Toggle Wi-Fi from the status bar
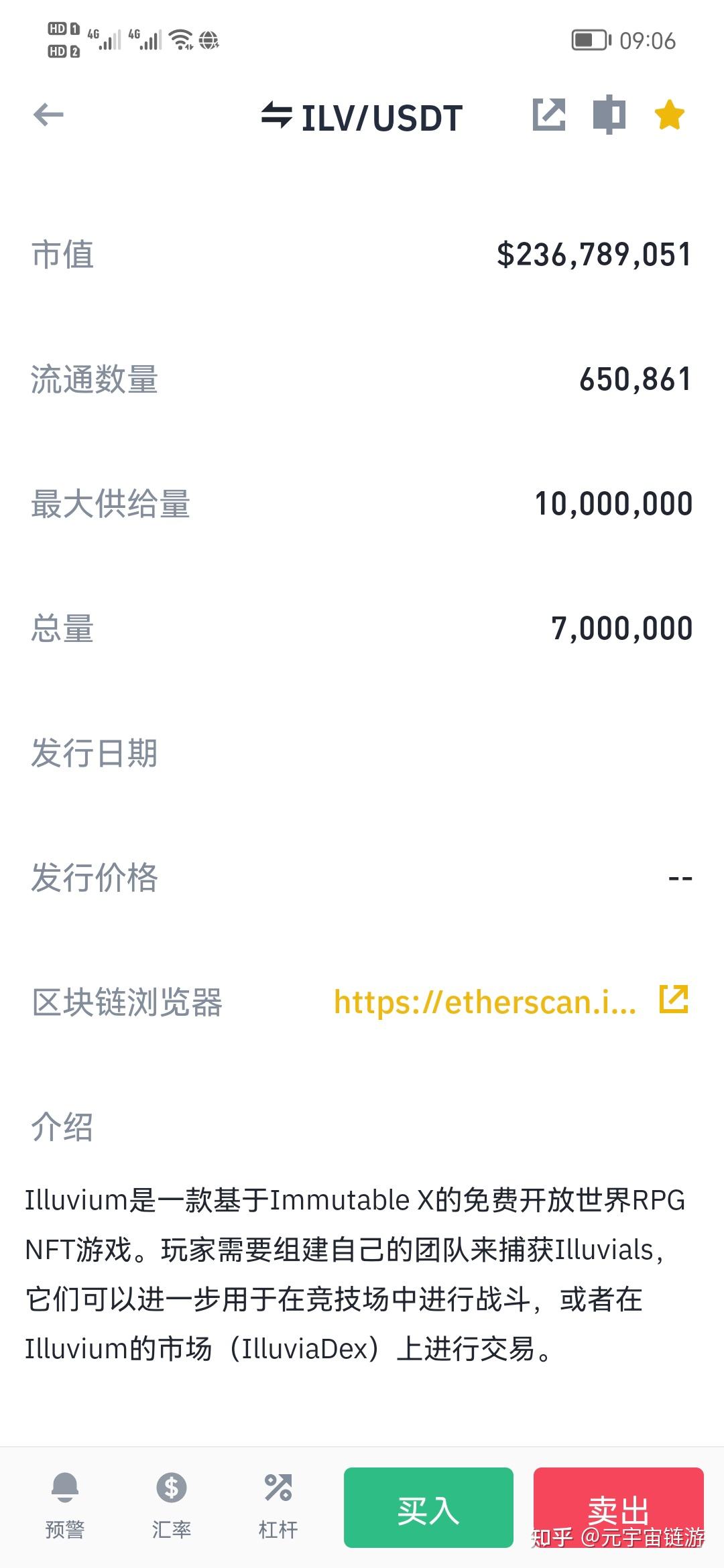724x1568 pixels. pyautogui.click(x=180, y=39)
